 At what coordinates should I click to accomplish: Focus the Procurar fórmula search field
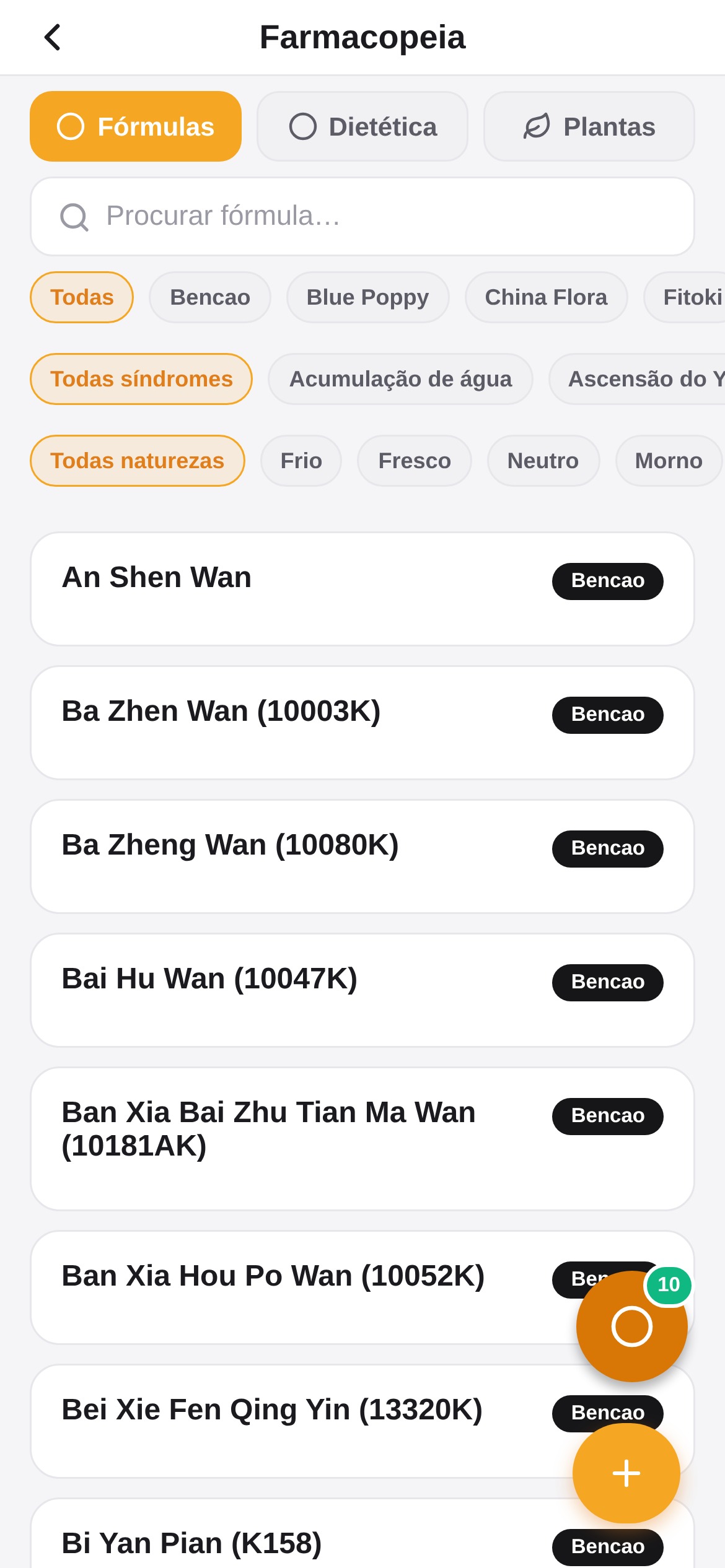(x=362, y=216)
